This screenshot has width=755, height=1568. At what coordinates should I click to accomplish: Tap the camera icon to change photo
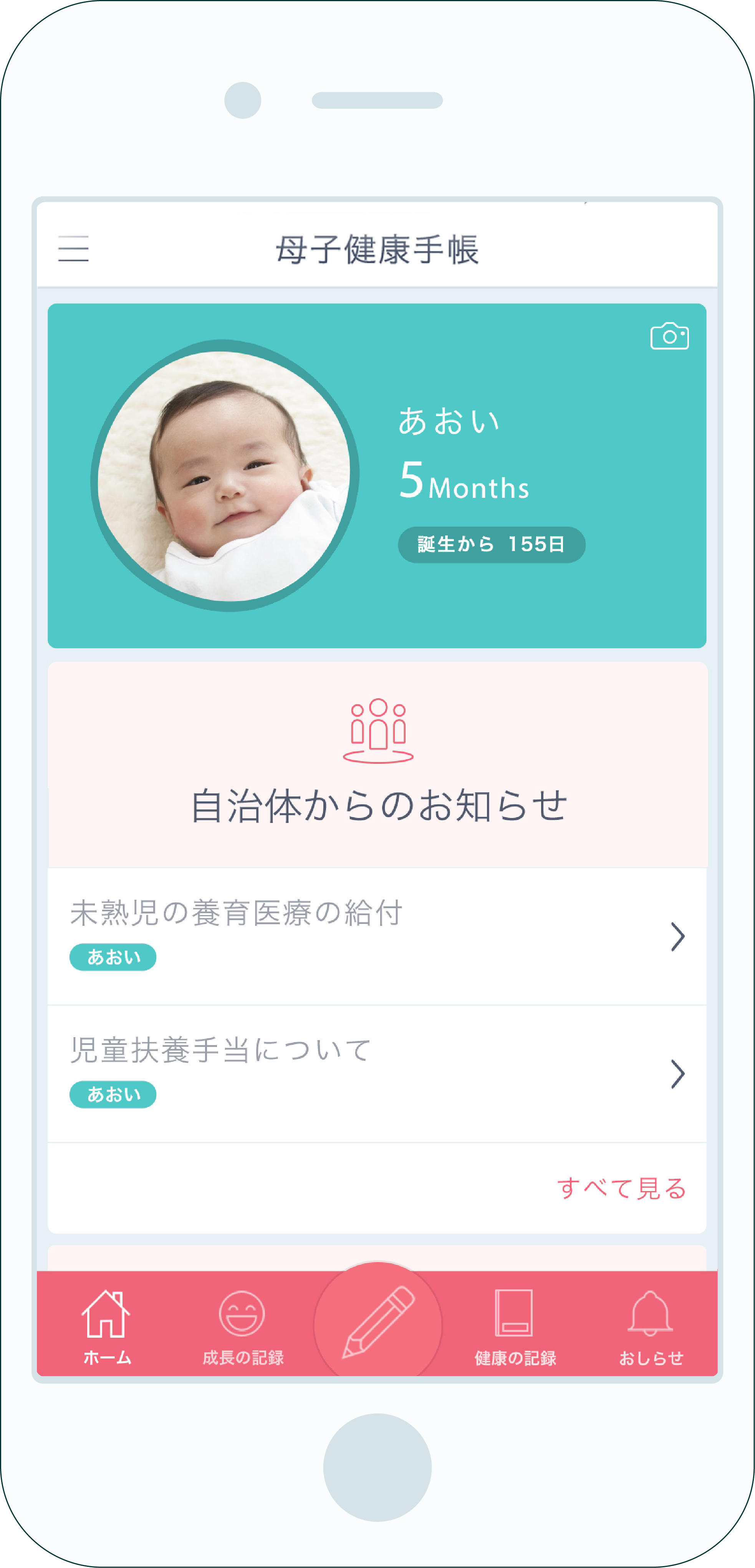coord(669,336)
